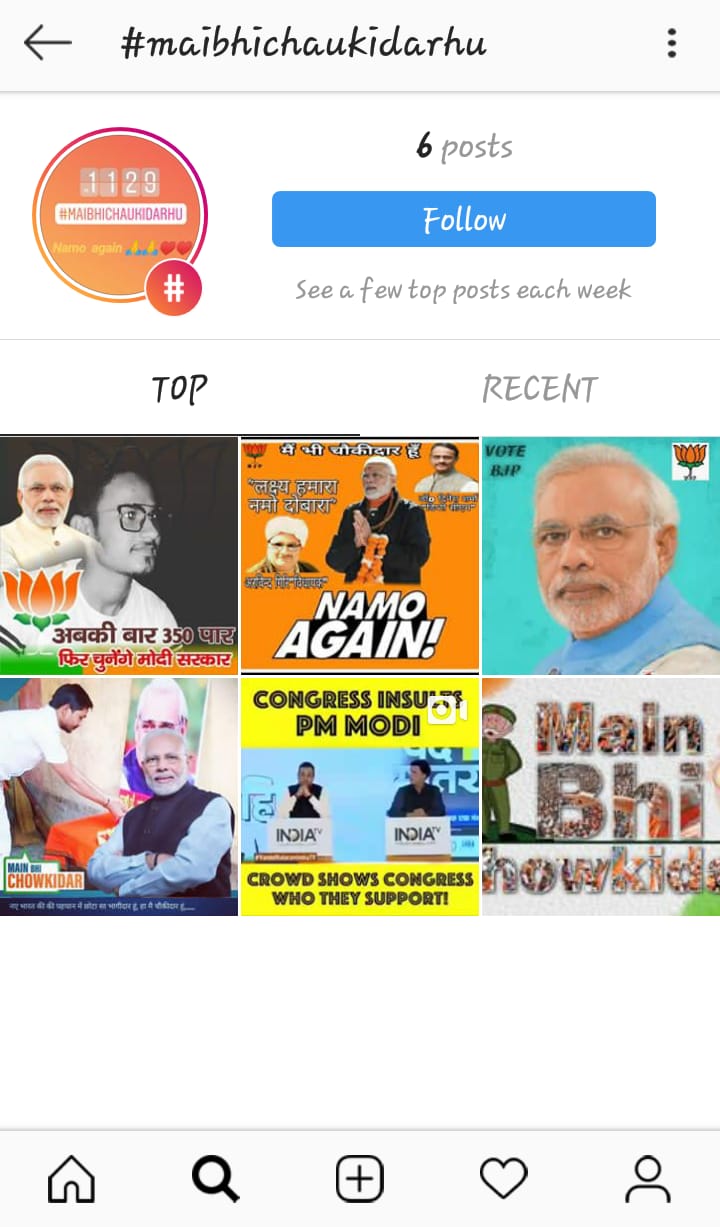Open the 'Main Bhi Chowkidar' photo post
This screenshot has height=1227, width=720.
[119, 796]
